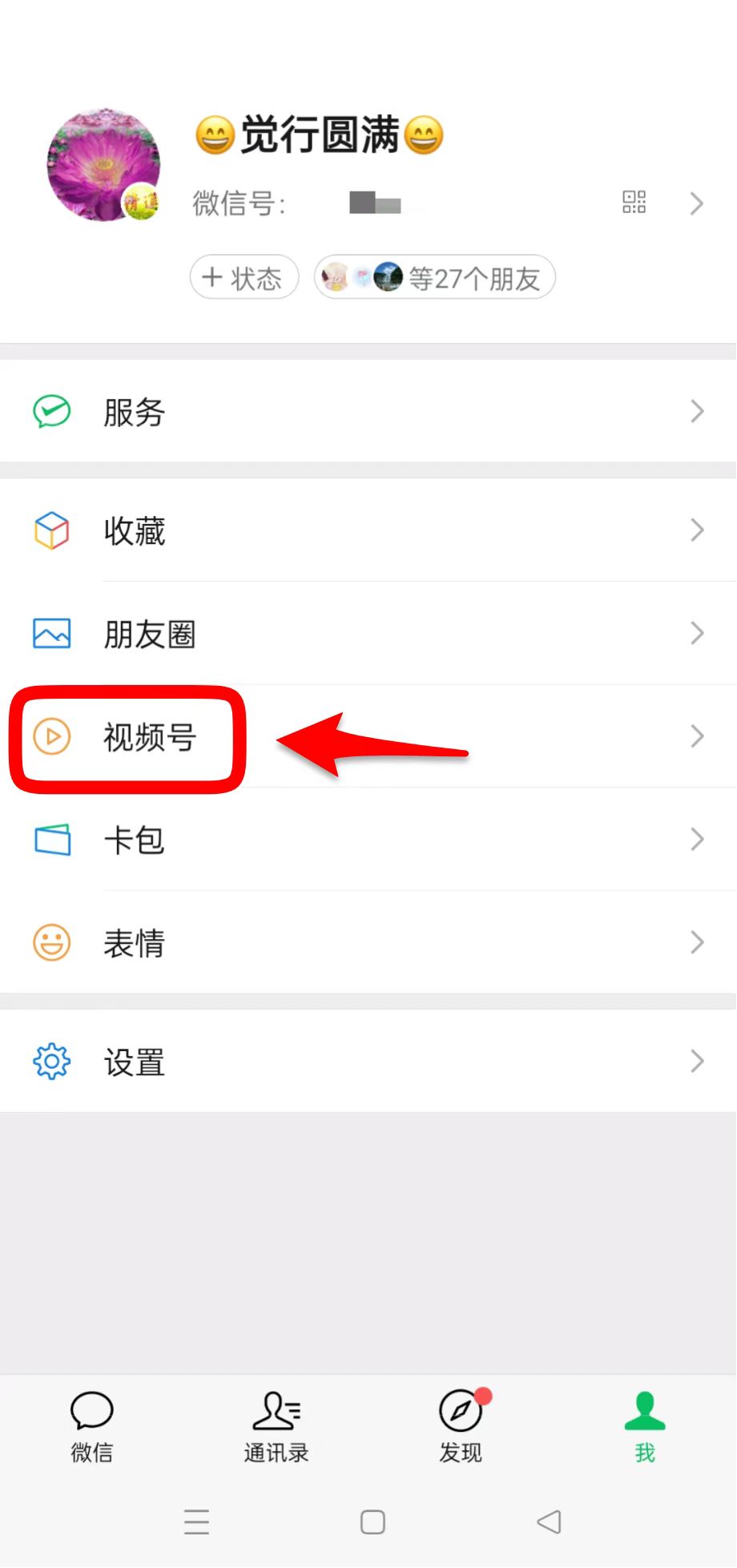Open 表情 stickers
This screenshot has width=737, height=1568.
368,942
